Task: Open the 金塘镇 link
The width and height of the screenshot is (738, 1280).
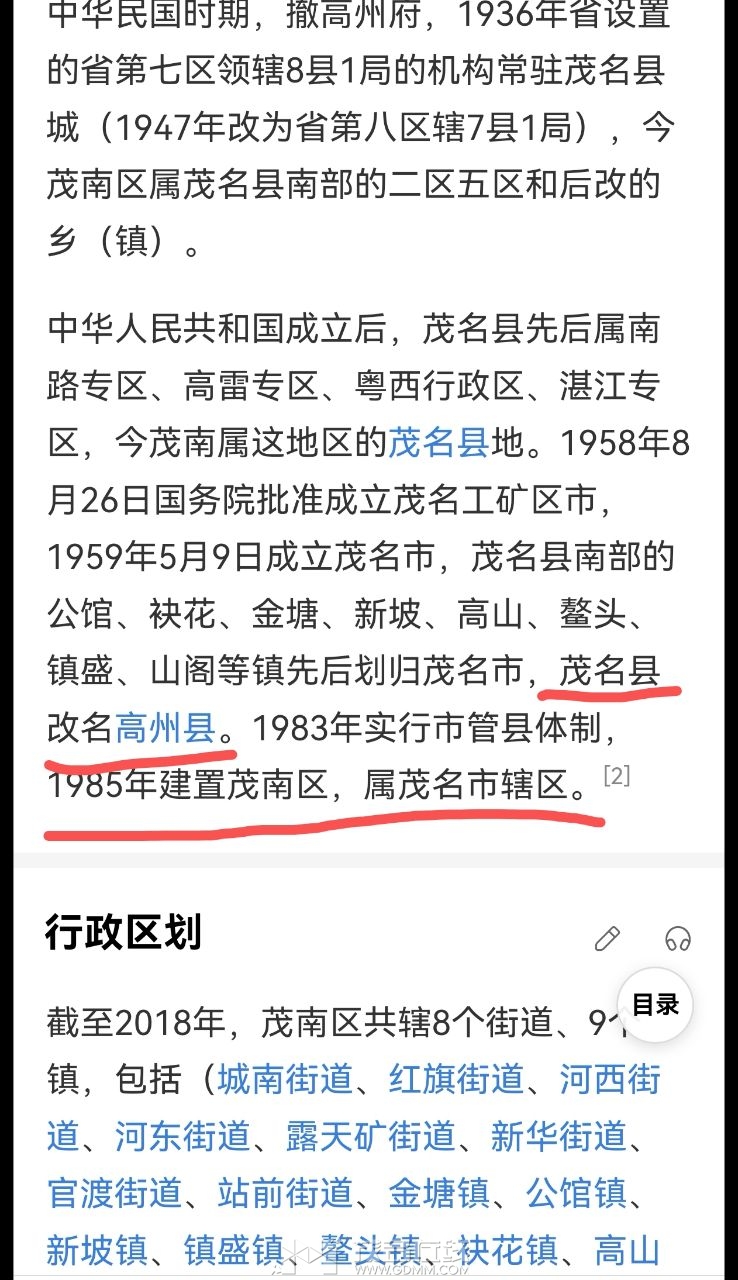Action: 439,1193
